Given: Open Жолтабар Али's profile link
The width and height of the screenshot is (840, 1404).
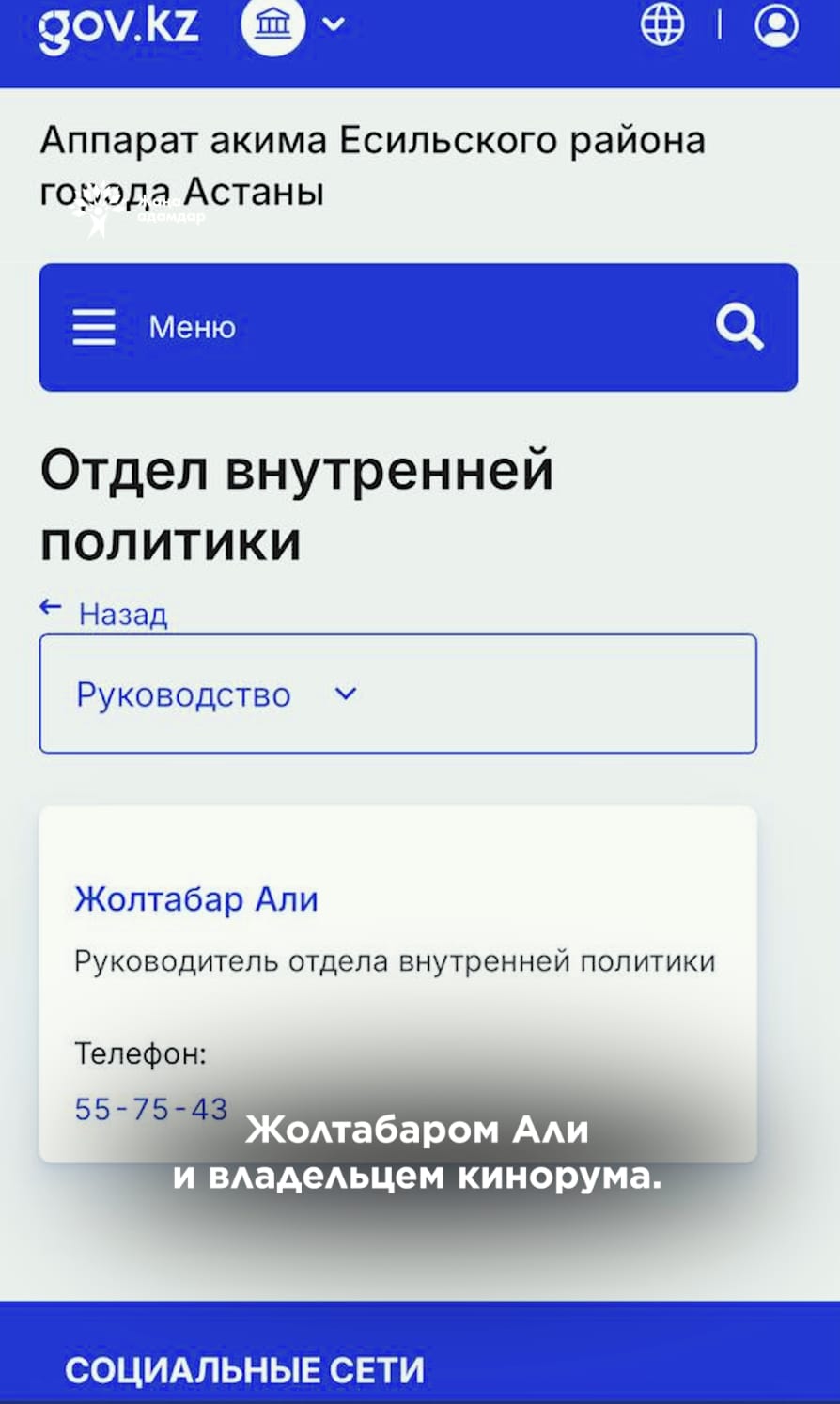Looking at the screenshot, I should click(195, 899).
